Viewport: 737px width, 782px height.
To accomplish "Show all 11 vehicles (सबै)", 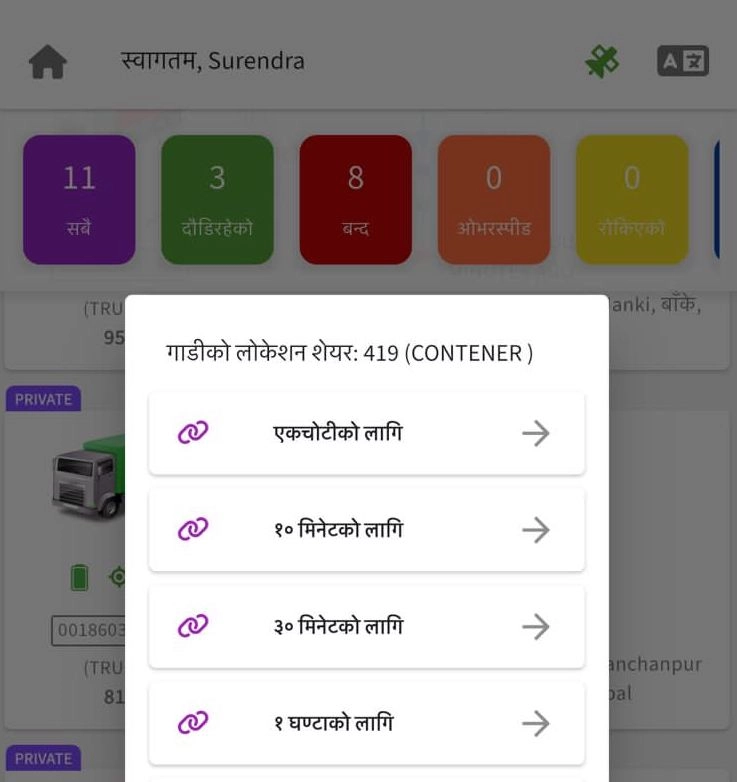I will point(79,199).
